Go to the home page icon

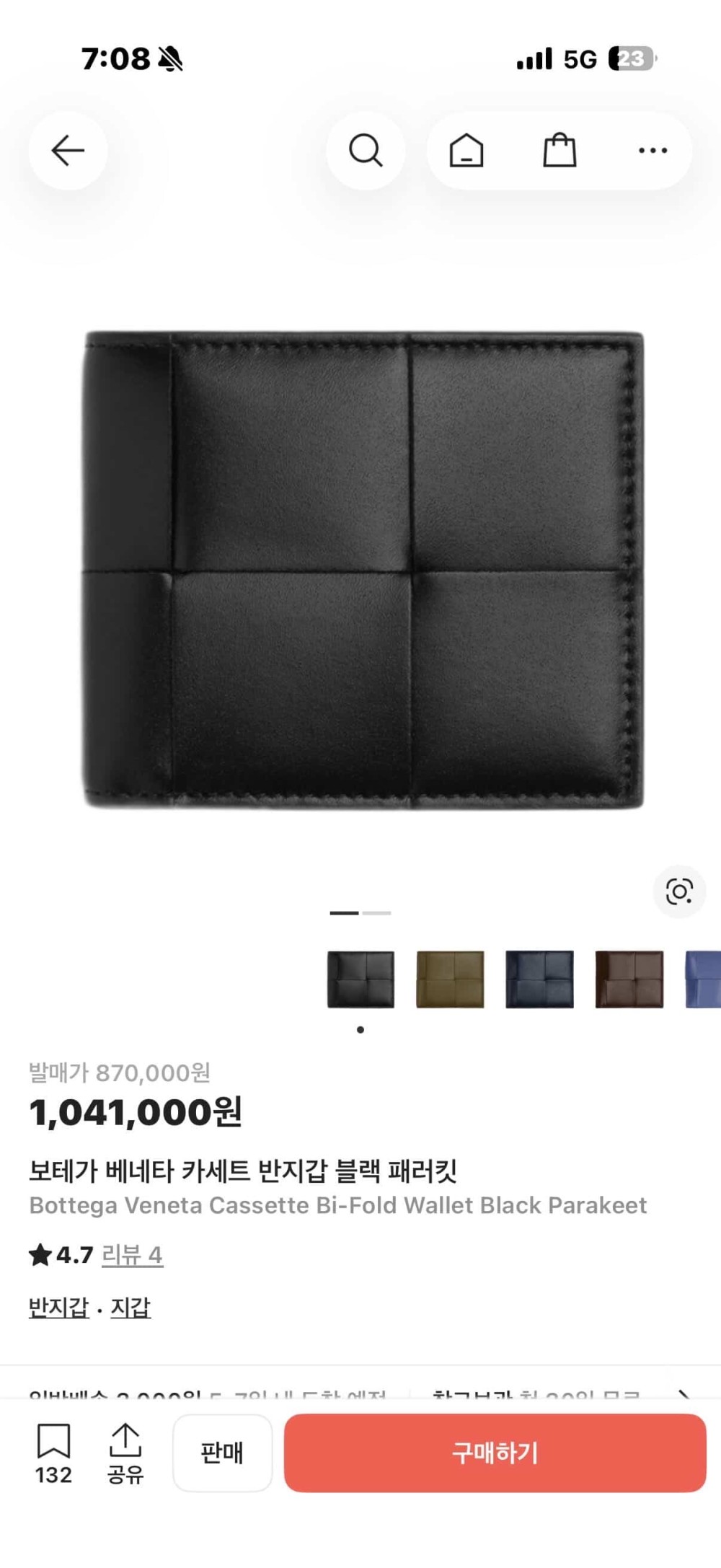(466, 151)
